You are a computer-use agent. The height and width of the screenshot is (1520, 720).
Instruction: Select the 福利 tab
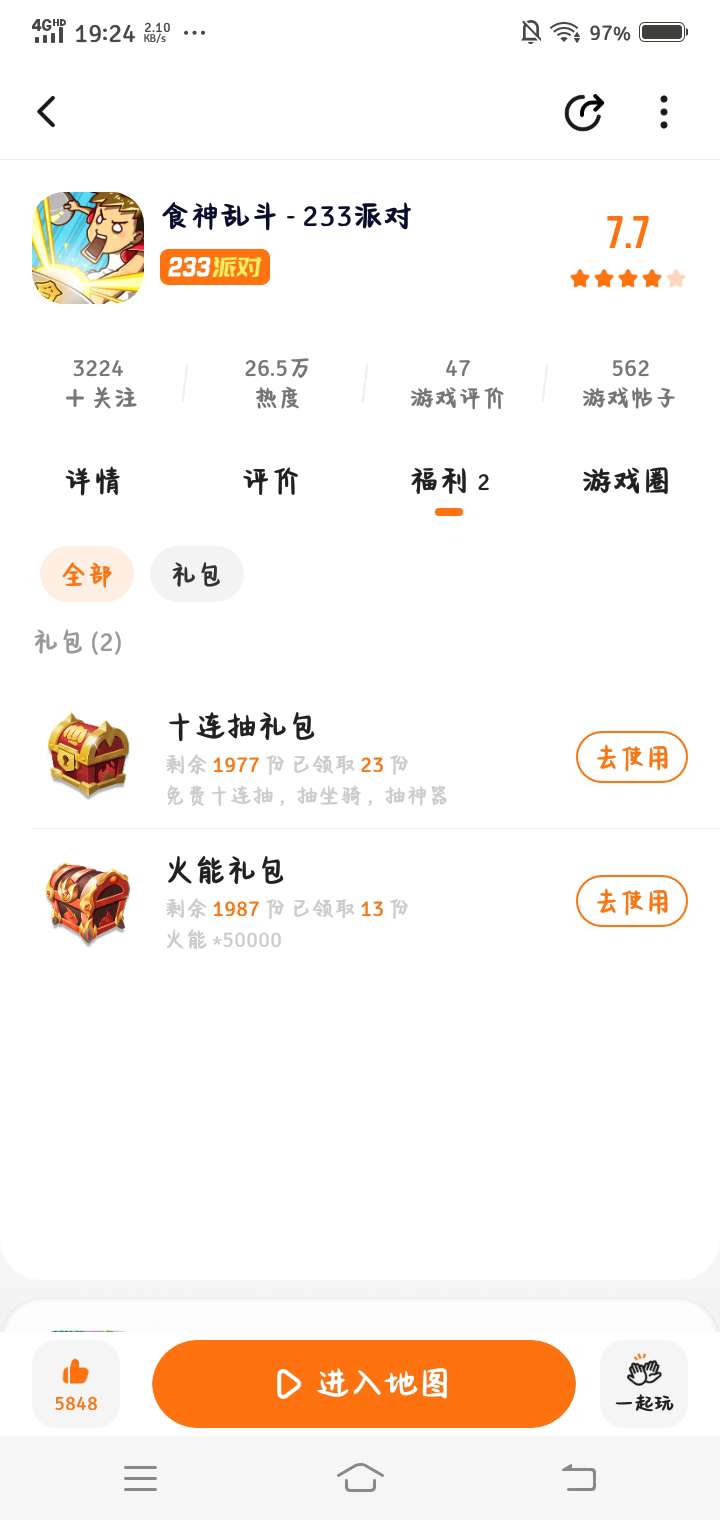(449, 482)
